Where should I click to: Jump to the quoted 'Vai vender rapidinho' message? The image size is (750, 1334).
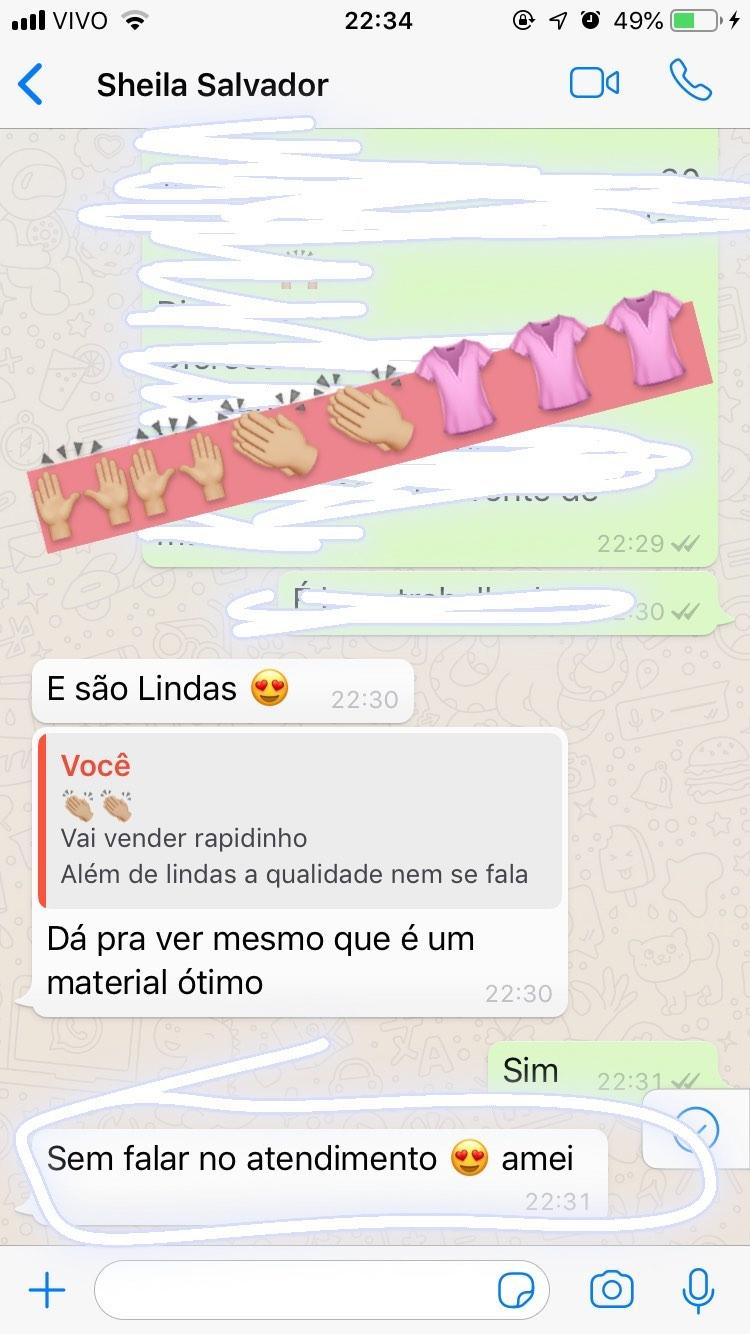(300, 820)
